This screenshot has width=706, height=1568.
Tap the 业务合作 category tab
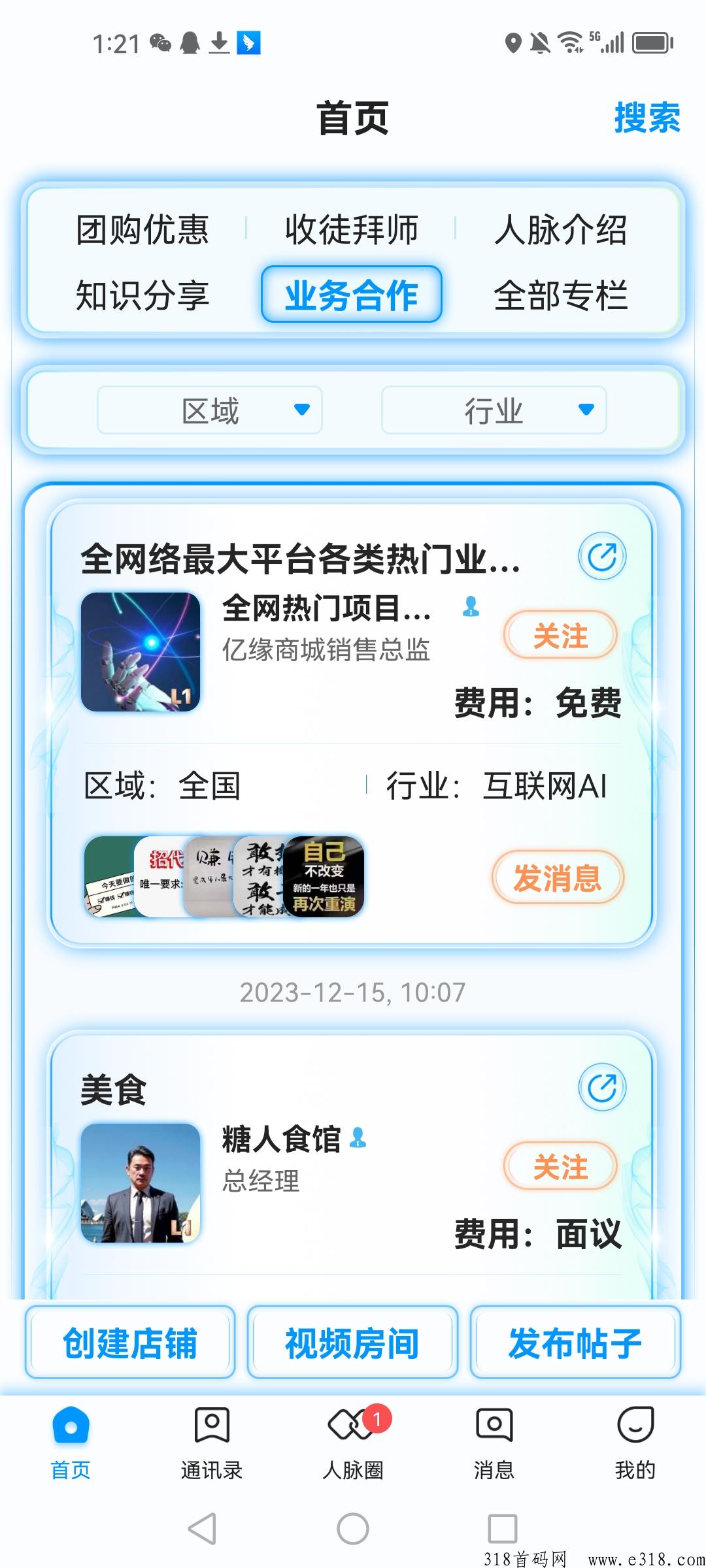[x=351, y=295]
